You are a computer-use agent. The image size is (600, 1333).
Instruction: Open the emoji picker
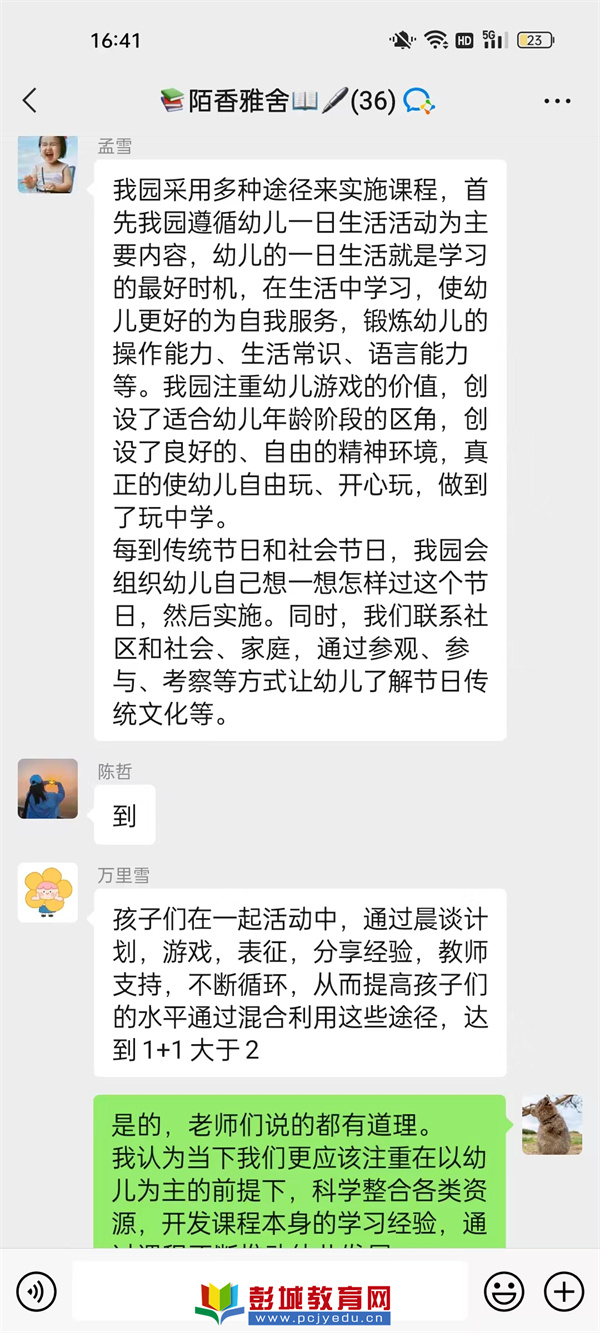(503, 1291)
